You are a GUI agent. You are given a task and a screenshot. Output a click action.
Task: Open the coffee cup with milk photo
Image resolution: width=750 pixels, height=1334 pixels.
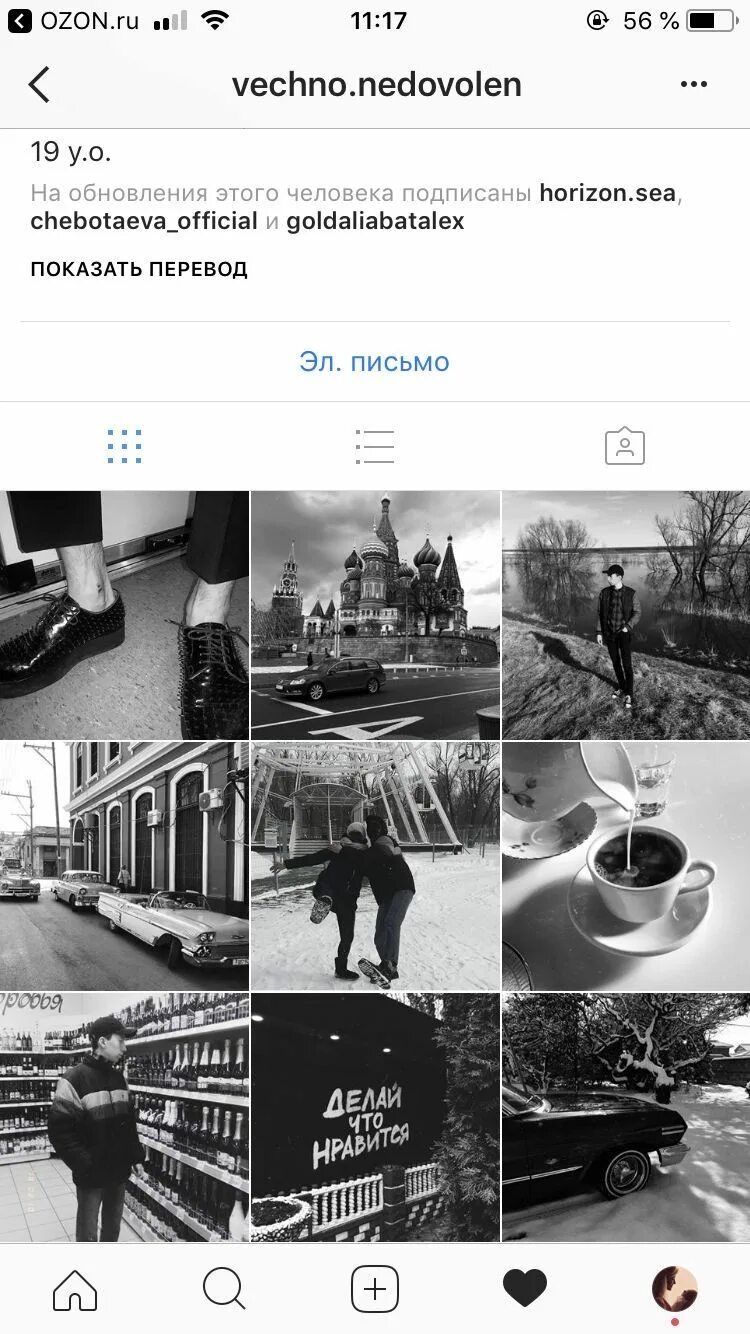coord(626,866)
